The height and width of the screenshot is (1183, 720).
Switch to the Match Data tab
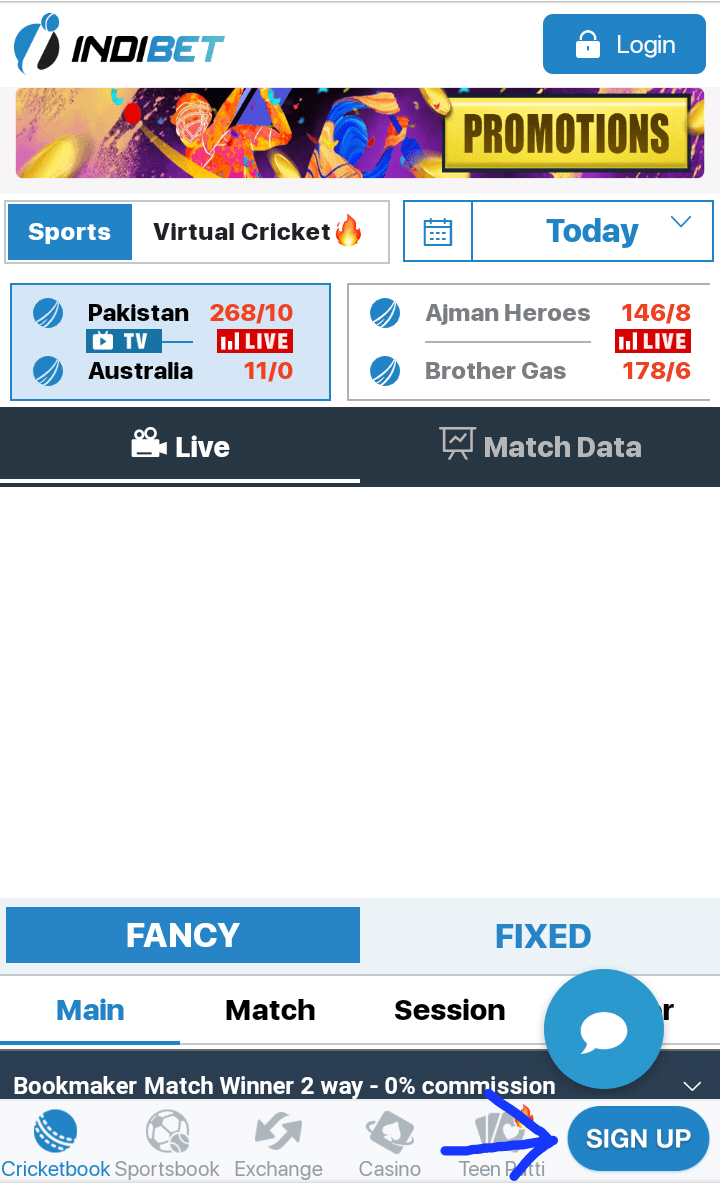tap(540, 446)
